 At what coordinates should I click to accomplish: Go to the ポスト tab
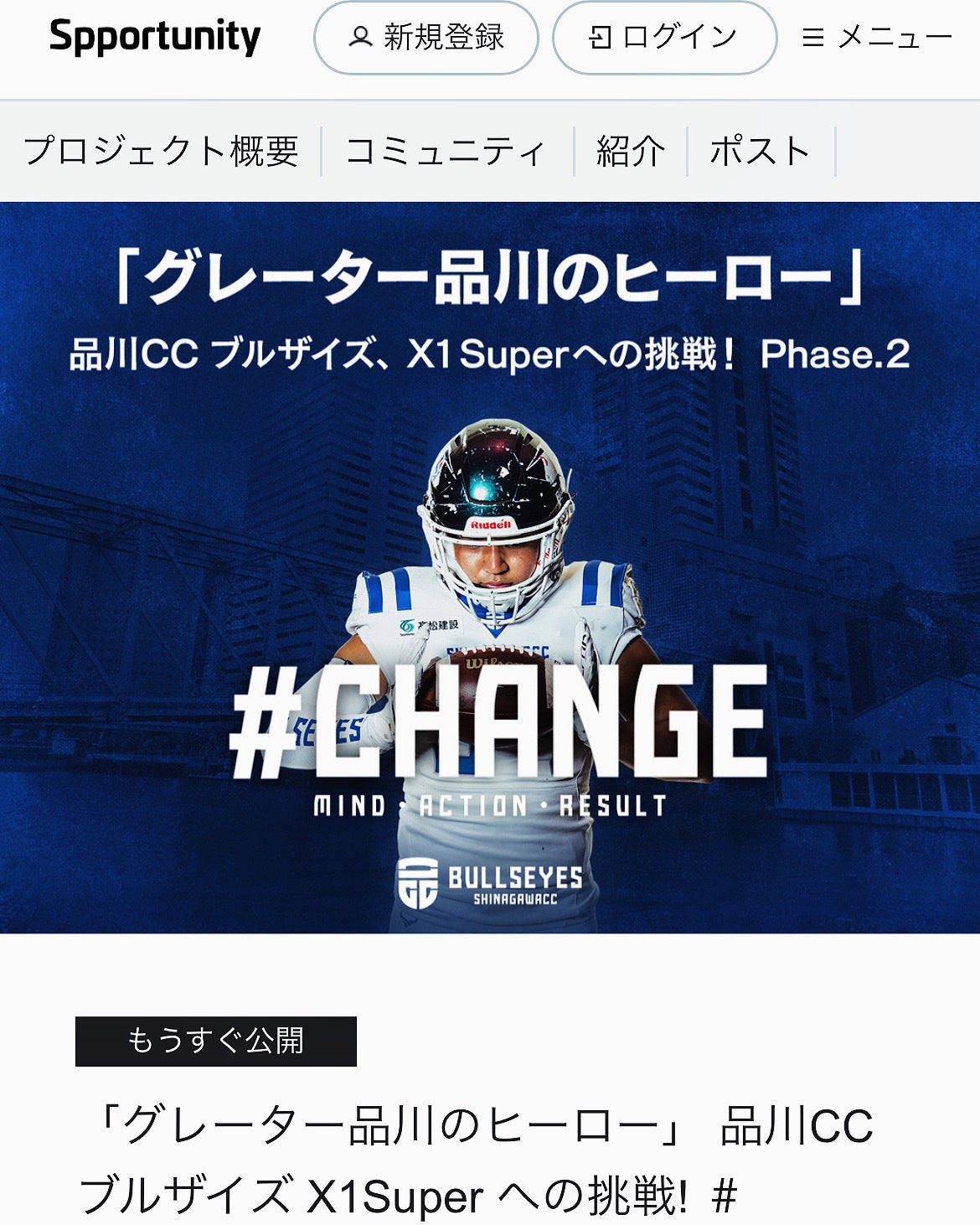[x=761, y=152]
